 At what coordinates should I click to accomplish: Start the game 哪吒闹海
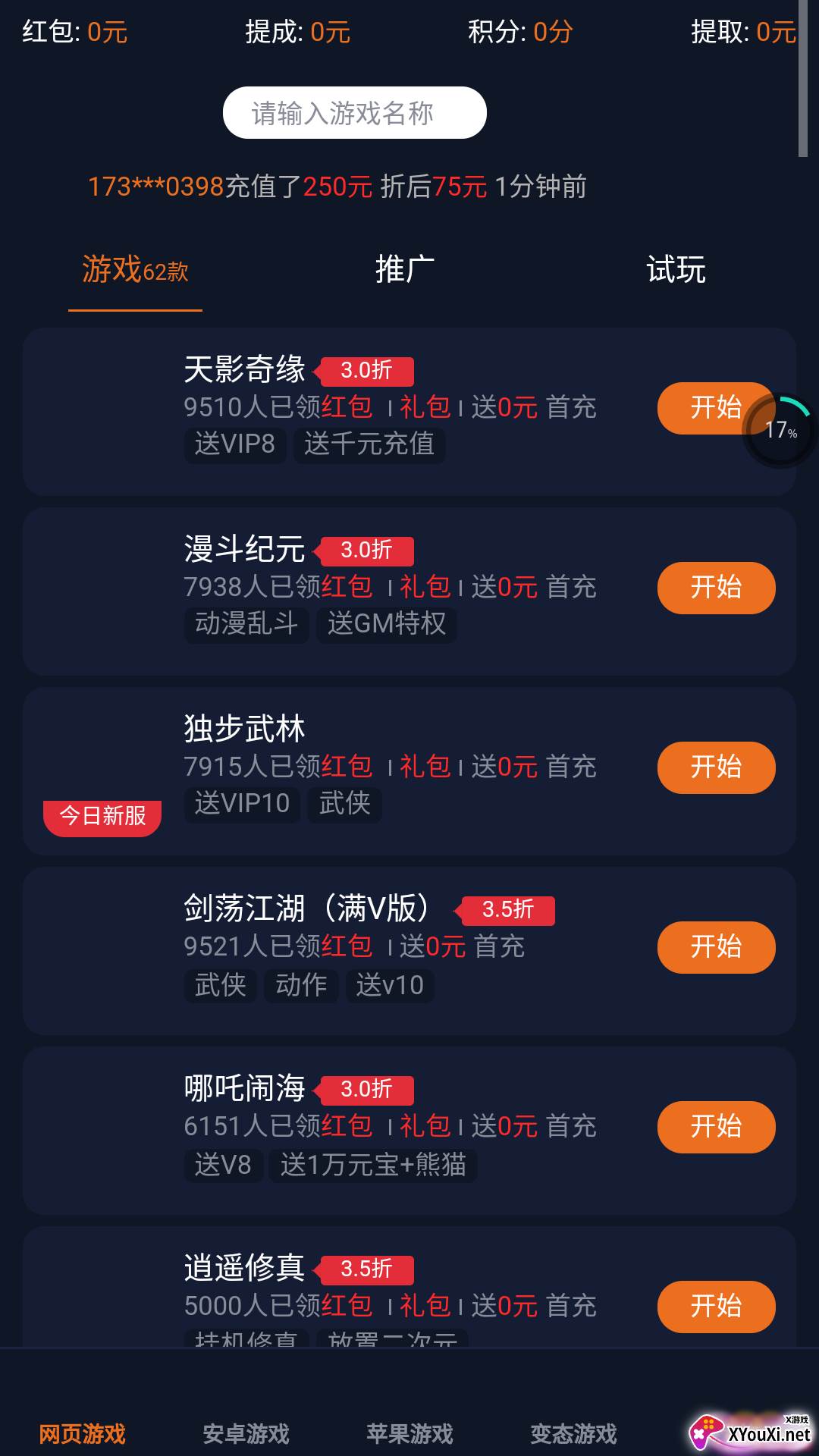(x=716, y=1127)
